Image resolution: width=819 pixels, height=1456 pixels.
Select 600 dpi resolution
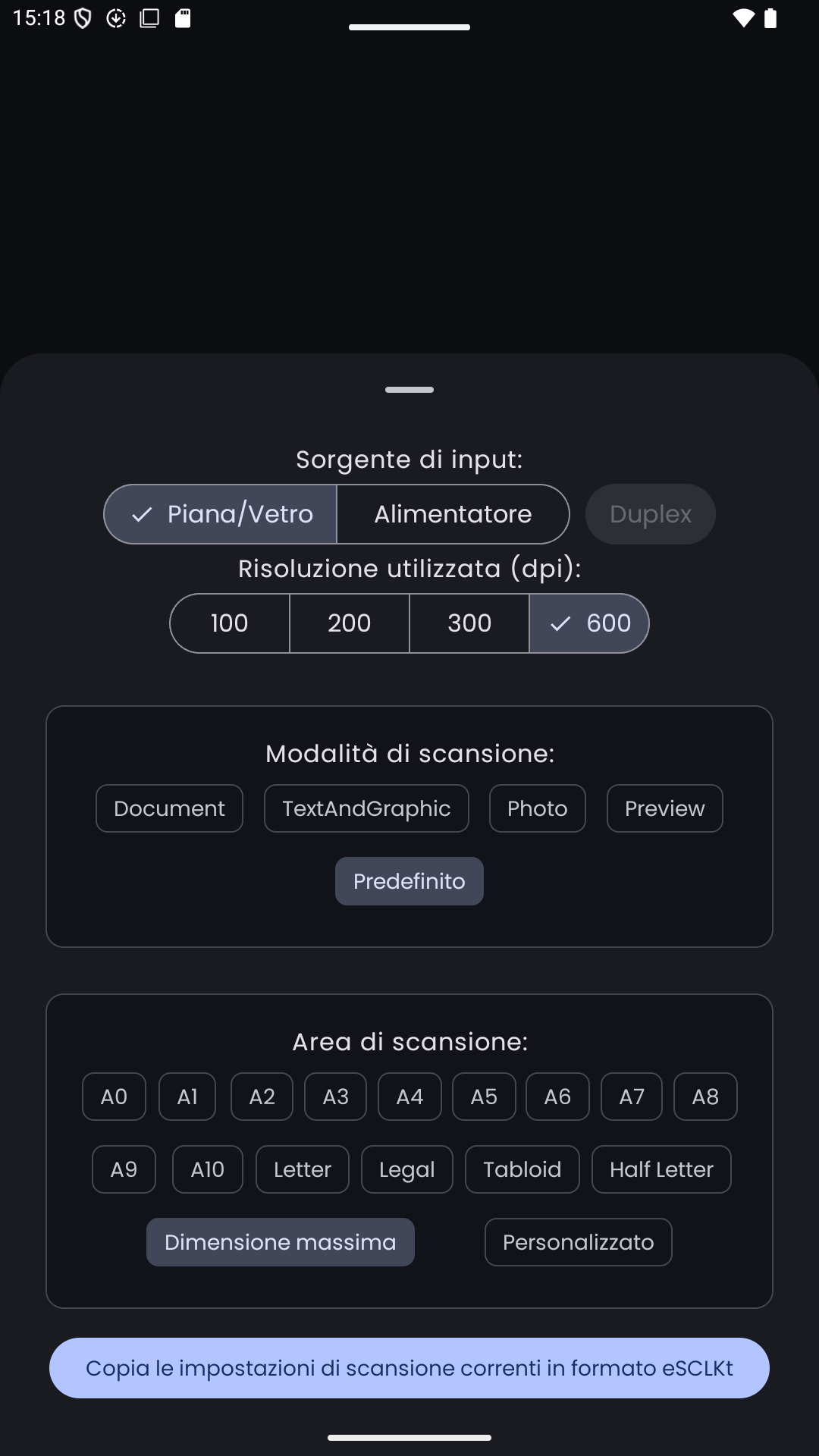tap(589, 623)
